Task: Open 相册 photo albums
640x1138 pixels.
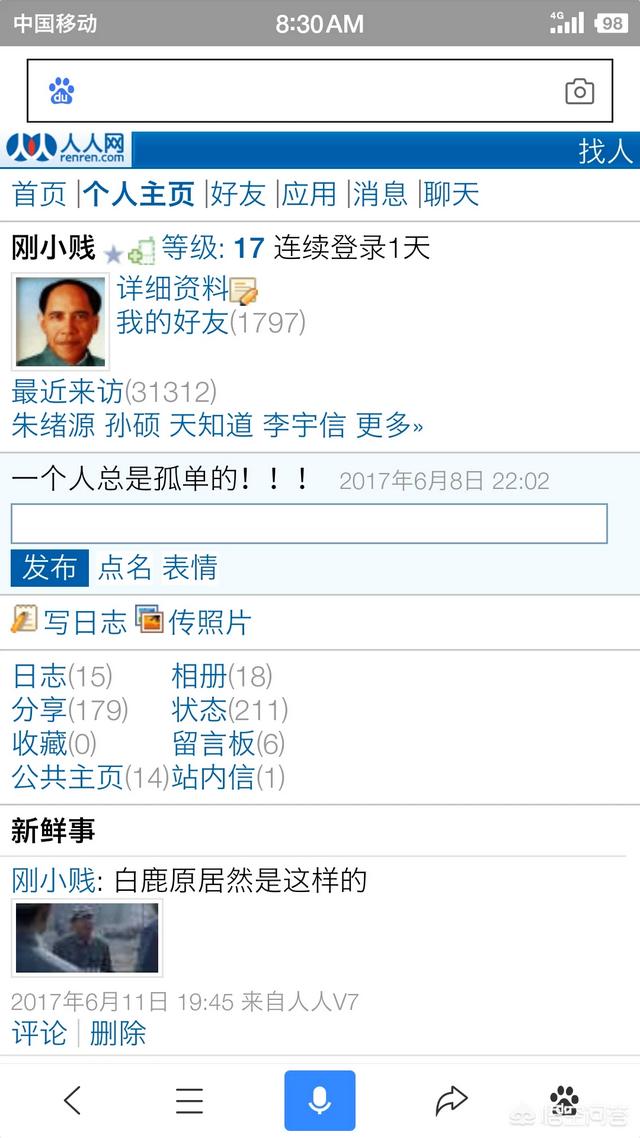Action: (x=200, y=676)
